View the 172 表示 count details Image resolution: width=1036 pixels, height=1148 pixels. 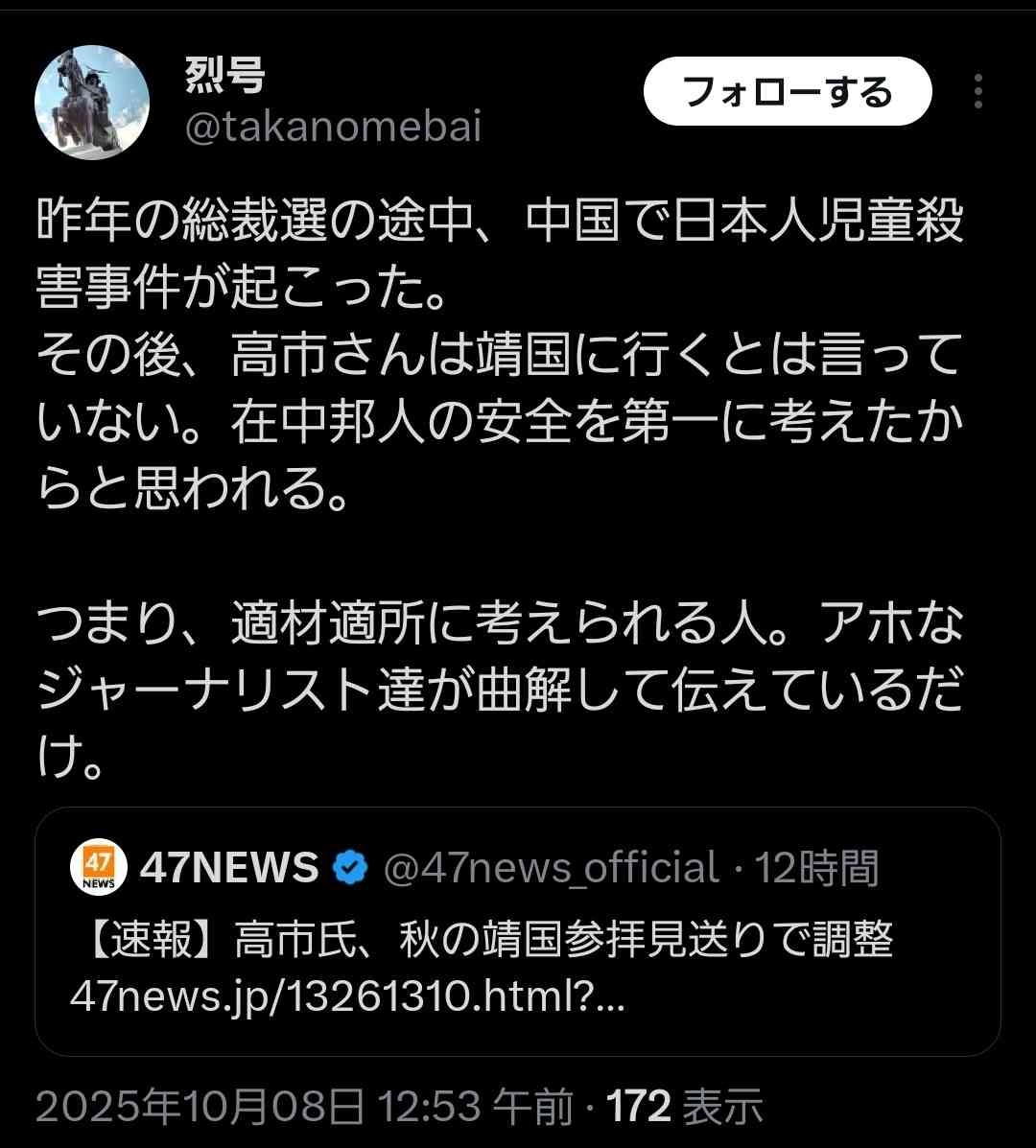[x=685, y=1108]
